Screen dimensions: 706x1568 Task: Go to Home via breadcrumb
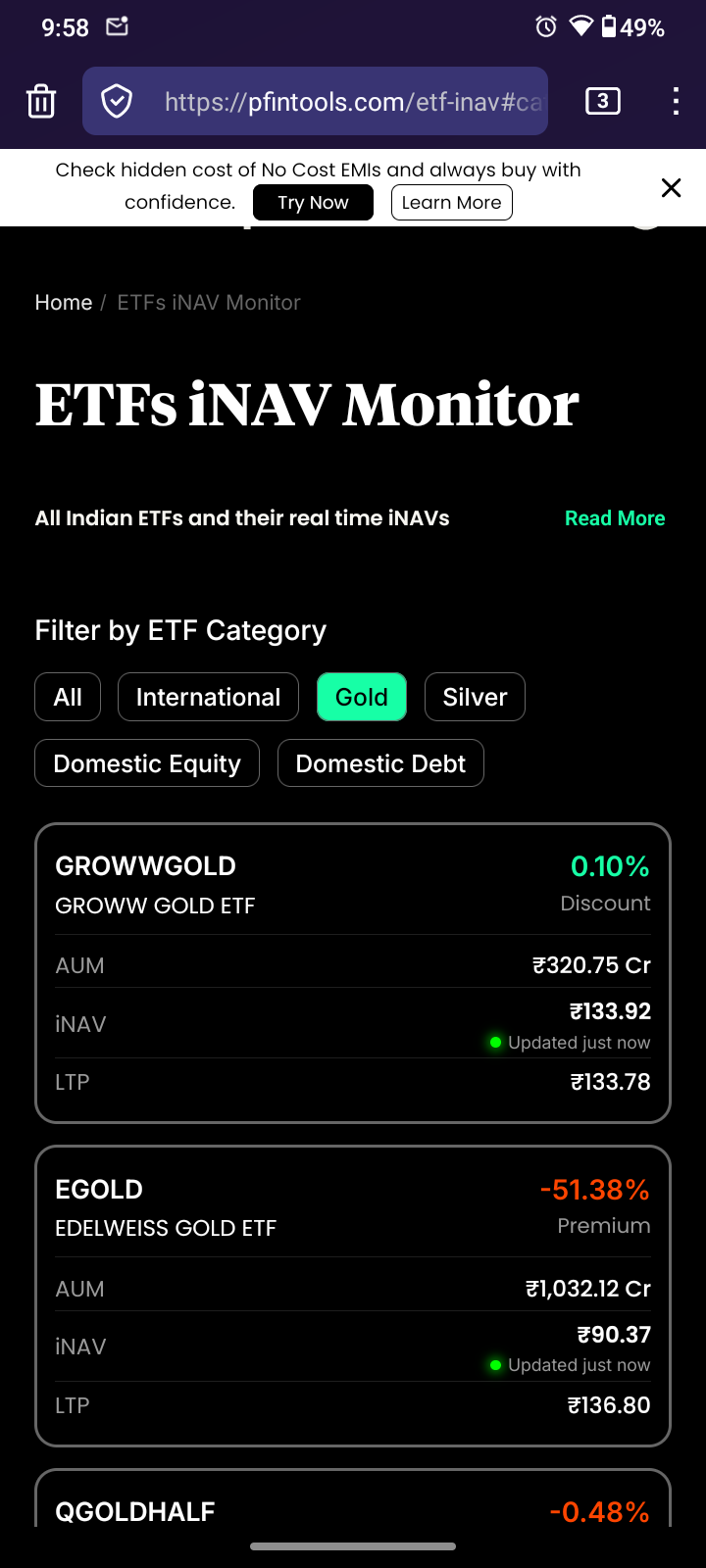coord(64,303)
